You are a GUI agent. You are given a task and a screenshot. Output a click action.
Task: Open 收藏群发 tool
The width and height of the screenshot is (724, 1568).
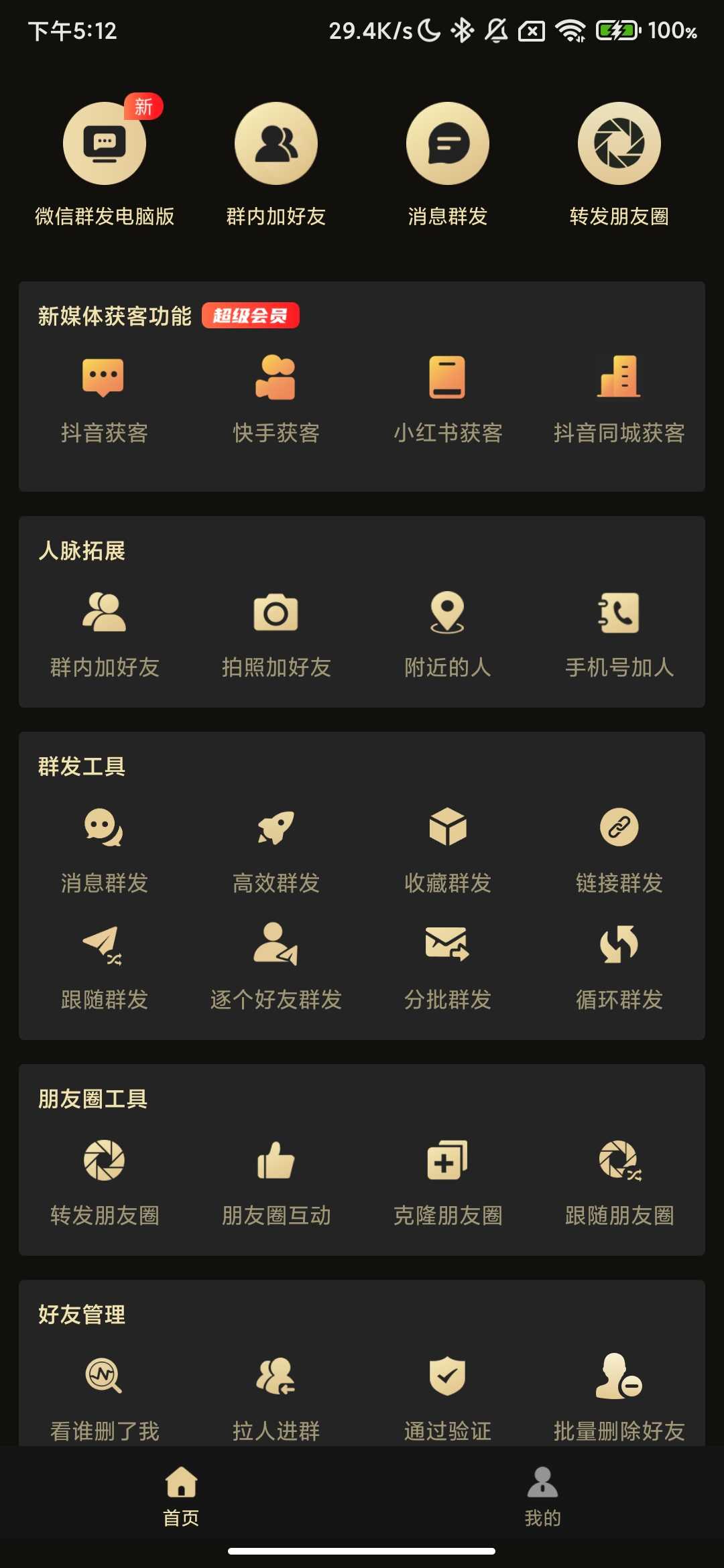(x=448, y=849)
